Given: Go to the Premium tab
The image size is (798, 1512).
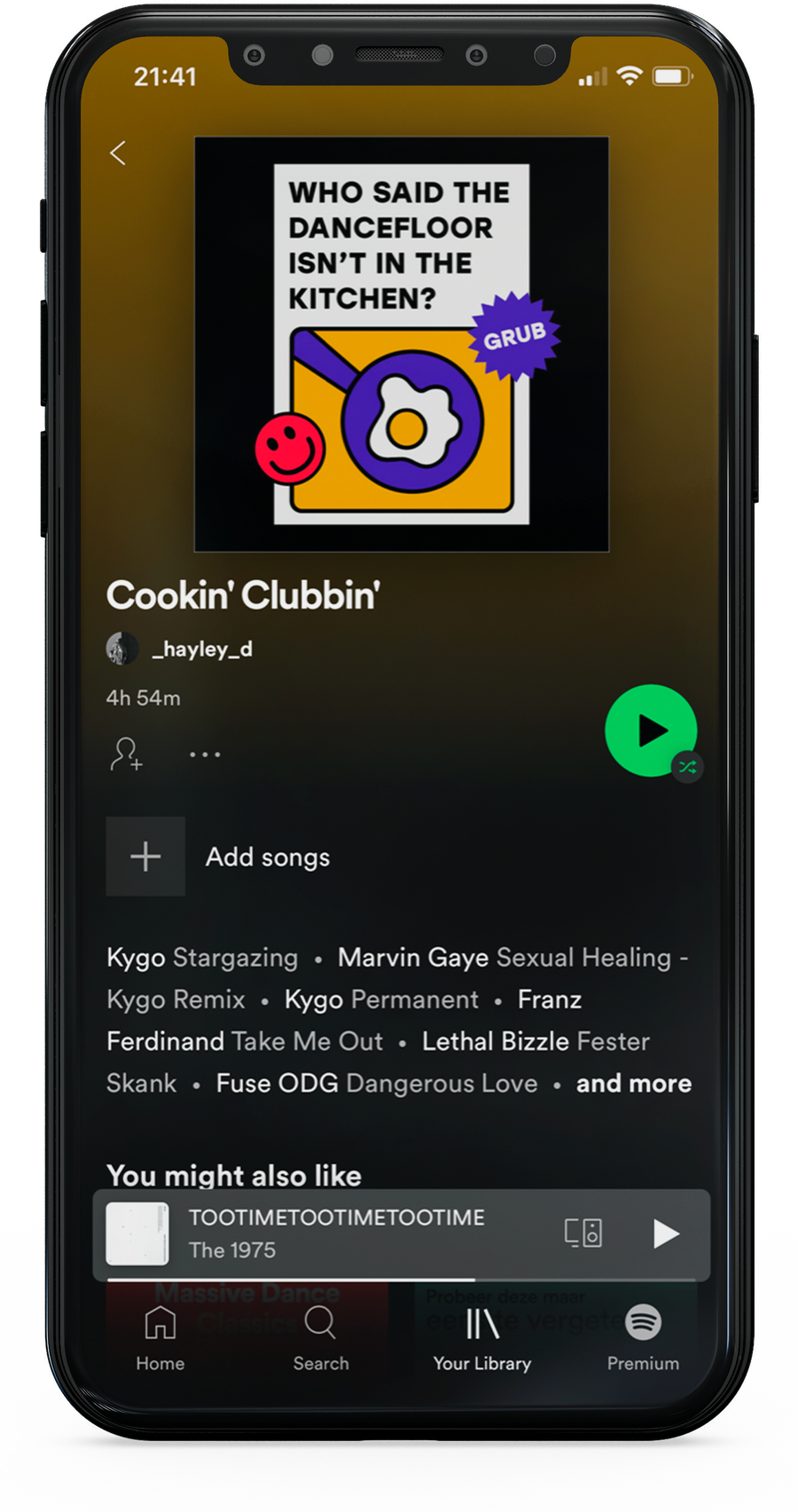Looking at the screenshot, I should tap(643, 1338).
